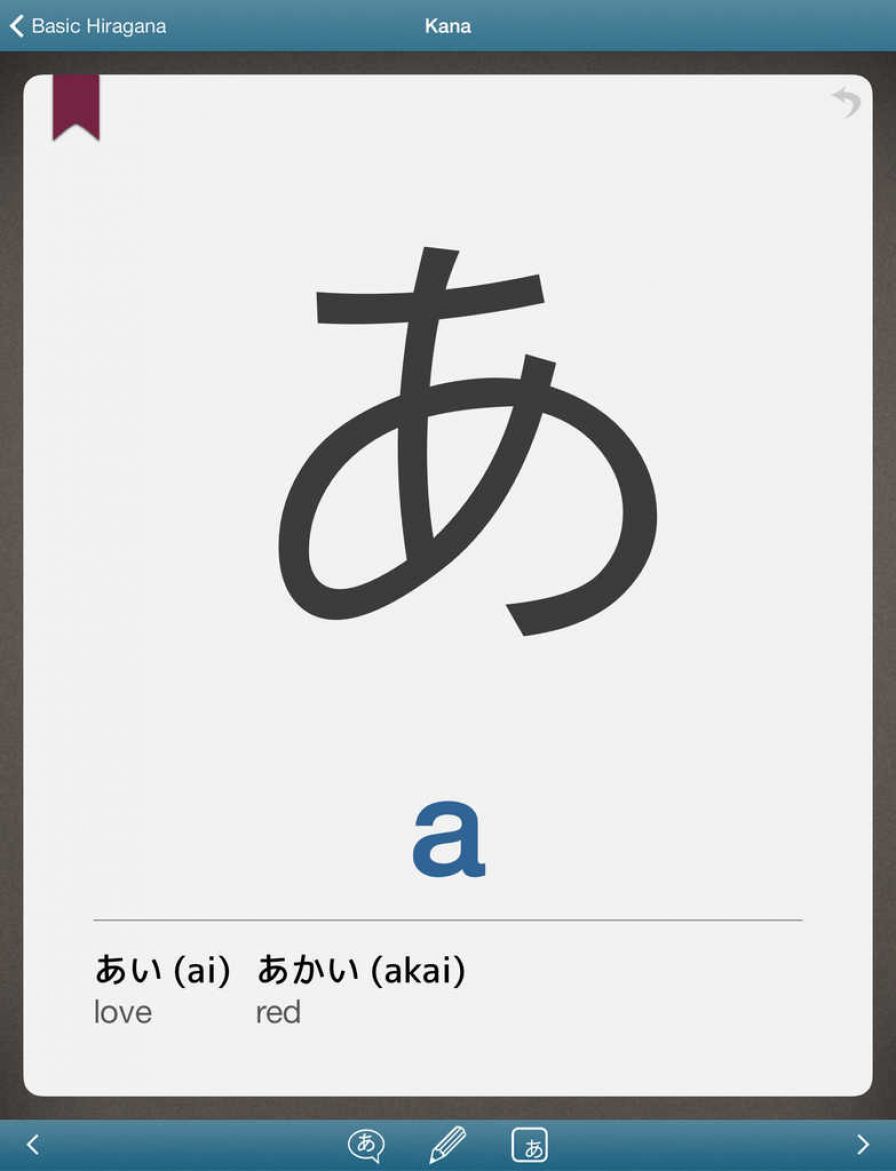
Task: Advance to the next kana card
Action: (x=863, y=1145)
